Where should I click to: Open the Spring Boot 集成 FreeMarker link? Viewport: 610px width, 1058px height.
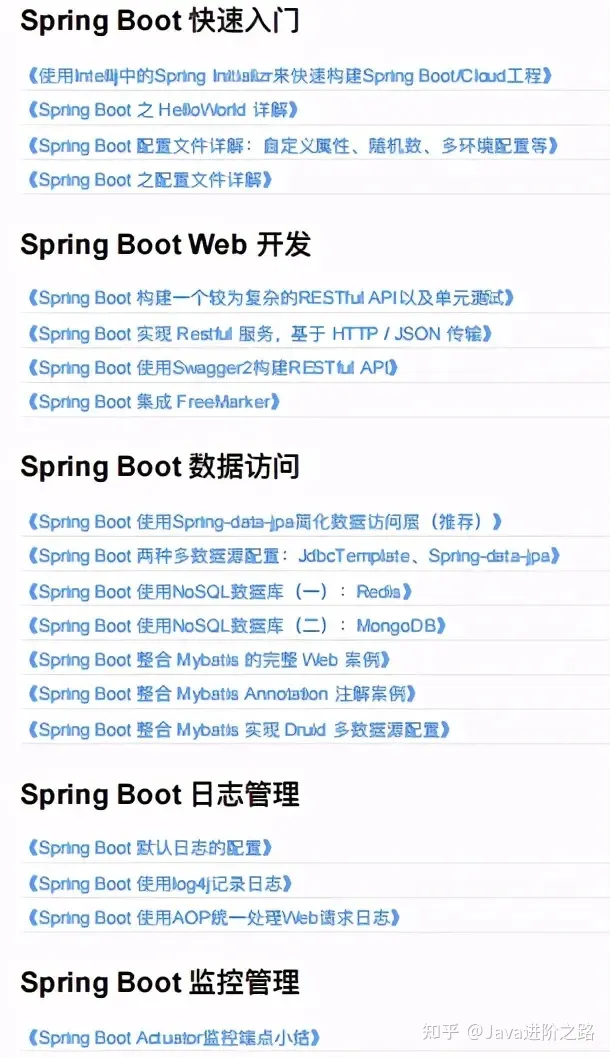[153, 401]
